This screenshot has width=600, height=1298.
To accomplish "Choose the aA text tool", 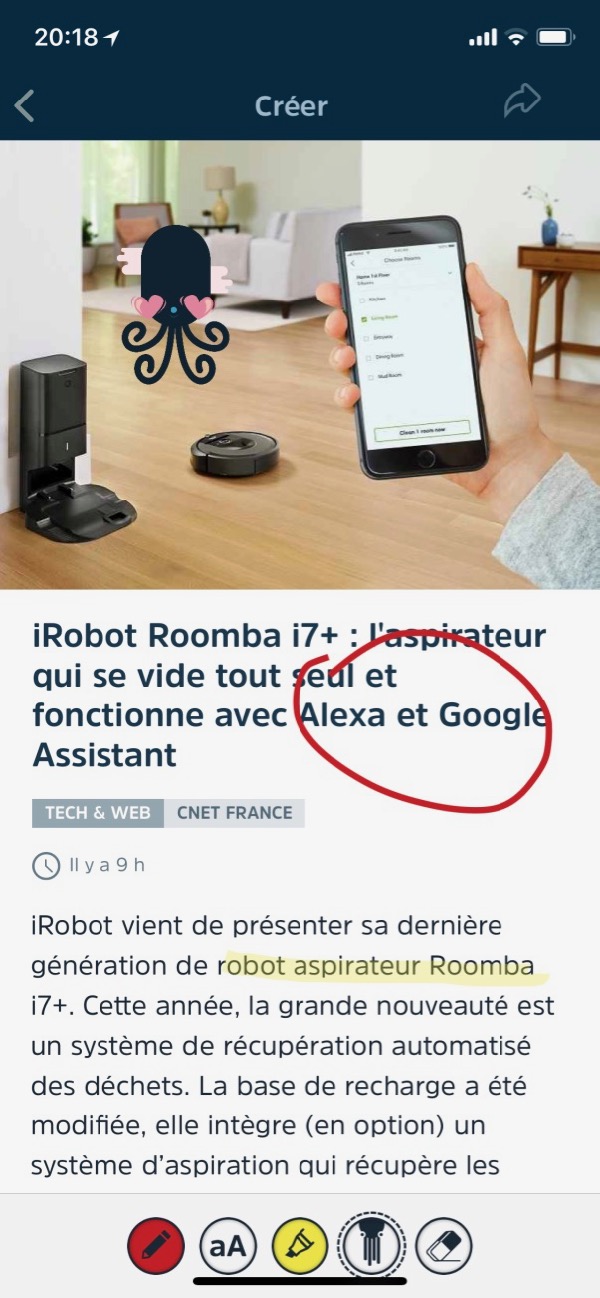I will [x=228, y=1246].
